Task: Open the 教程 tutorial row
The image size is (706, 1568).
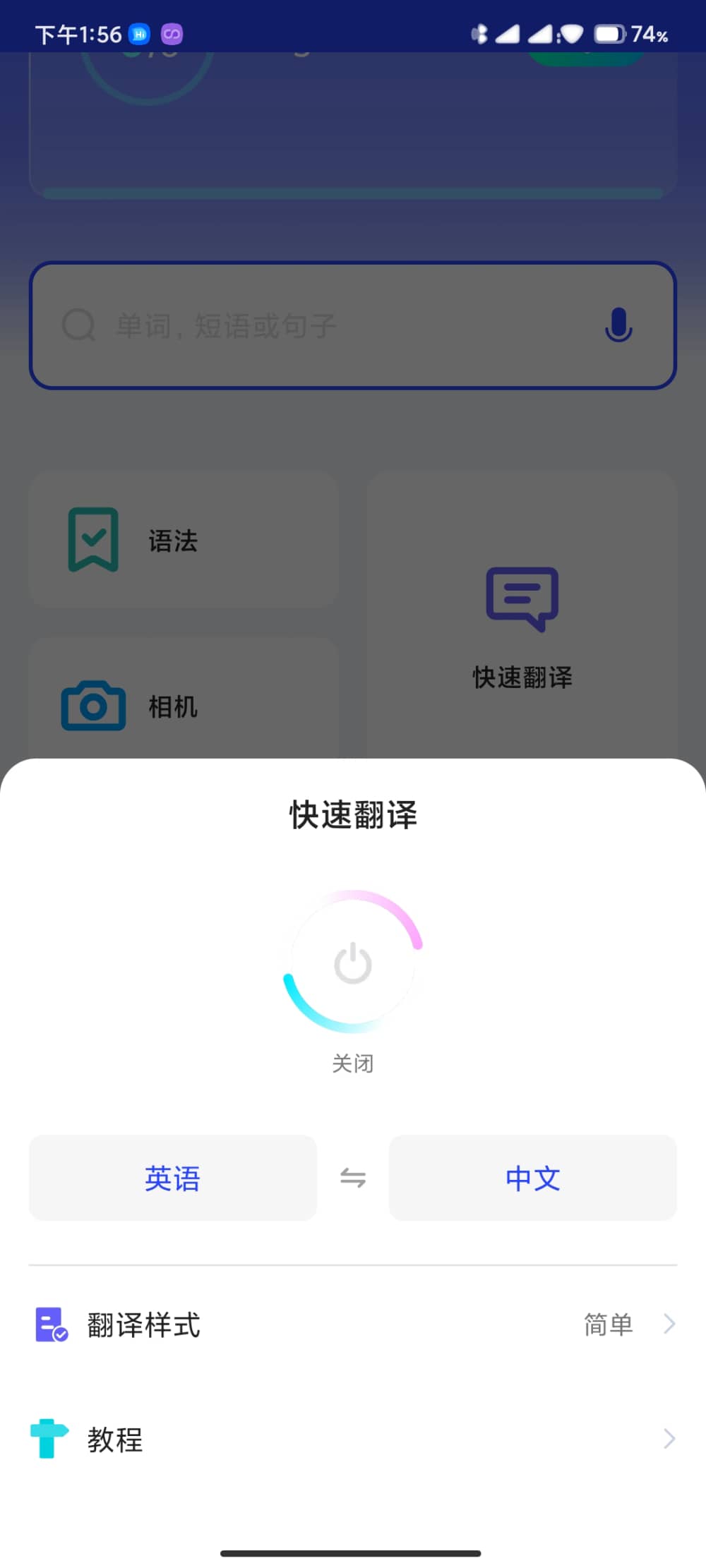Action: [353, 1439]
